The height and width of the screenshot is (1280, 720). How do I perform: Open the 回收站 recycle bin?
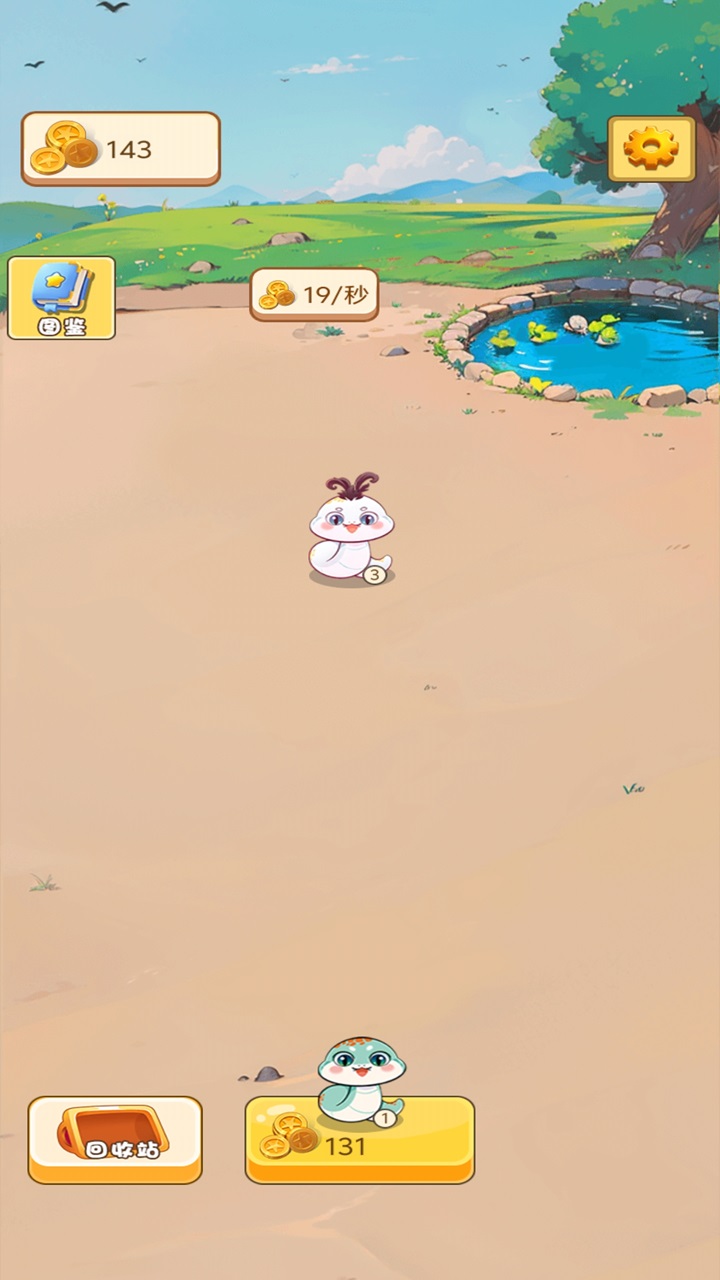[x=115, y=1140]
